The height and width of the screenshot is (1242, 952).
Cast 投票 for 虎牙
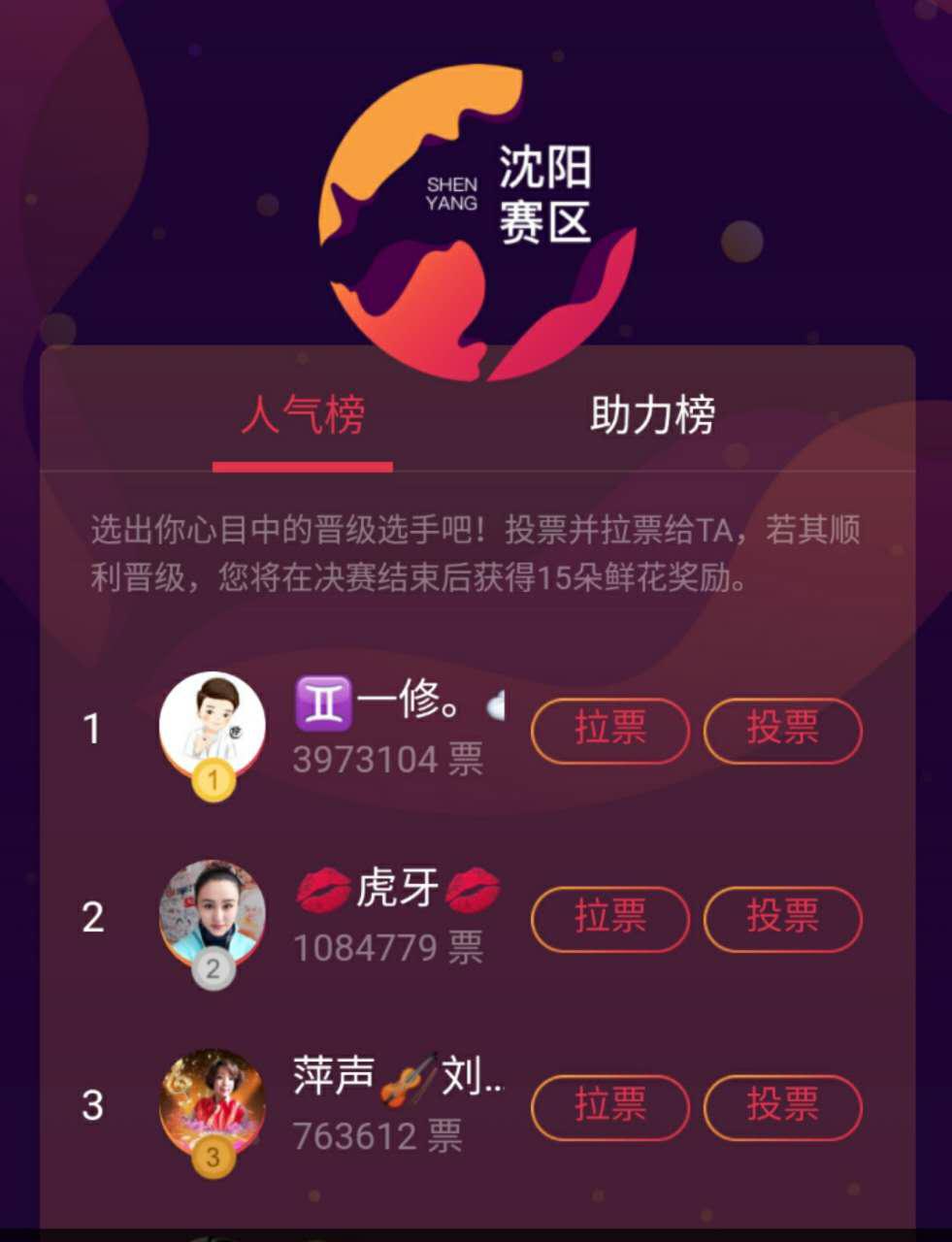point(782,918)
